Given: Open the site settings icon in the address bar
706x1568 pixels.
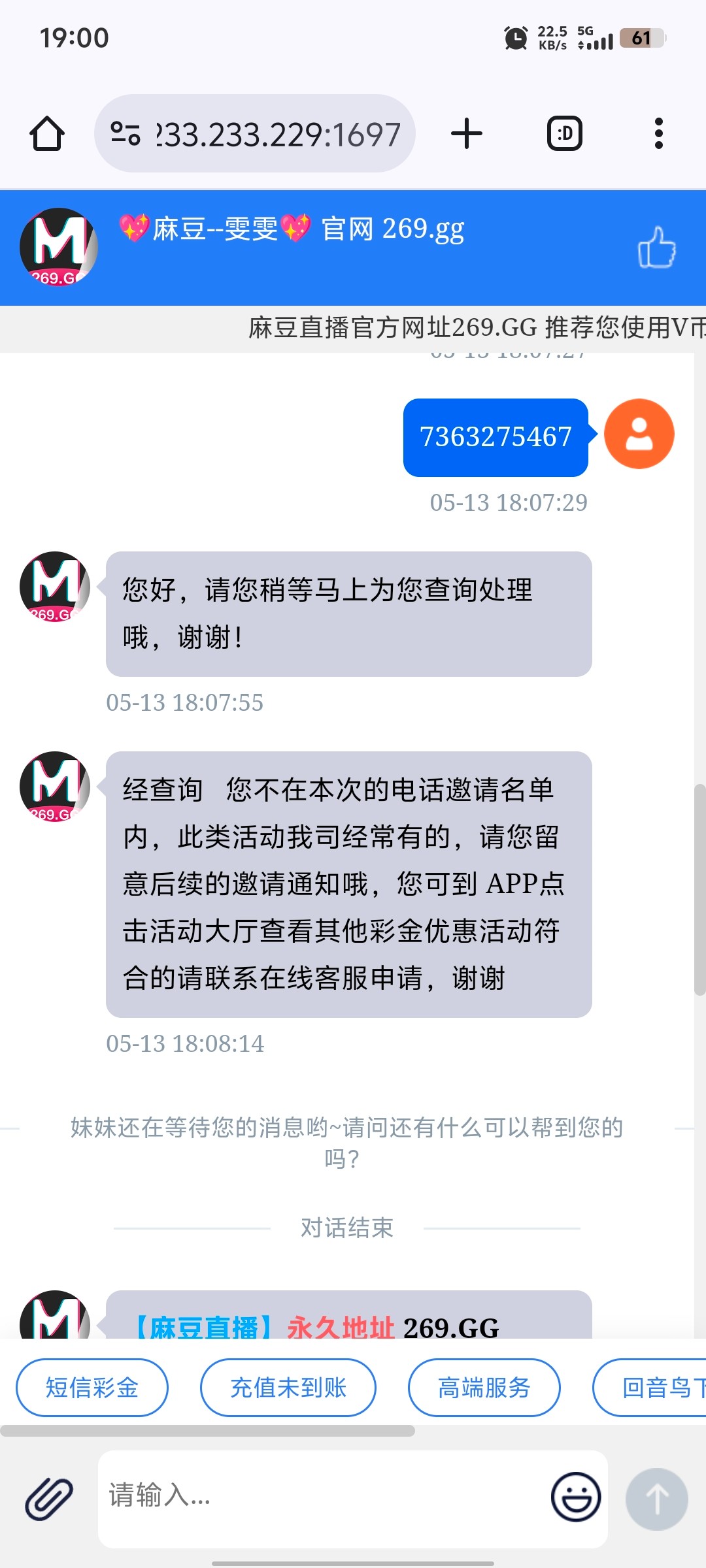Looking at the screenshot, I should tap(126, 134).
